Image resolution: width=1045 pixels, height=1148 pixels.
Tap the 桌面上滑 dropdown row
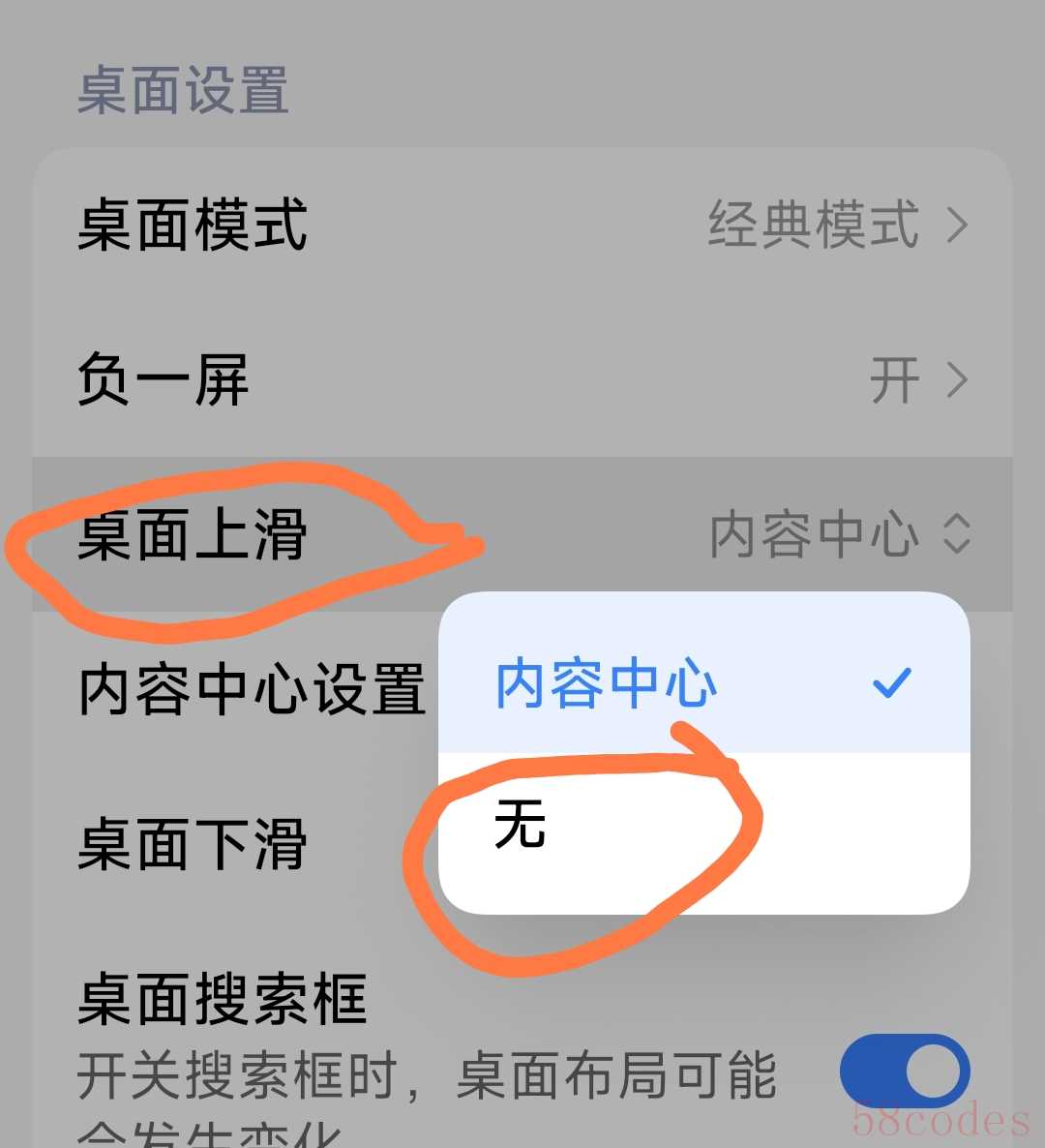coord(522,534)
